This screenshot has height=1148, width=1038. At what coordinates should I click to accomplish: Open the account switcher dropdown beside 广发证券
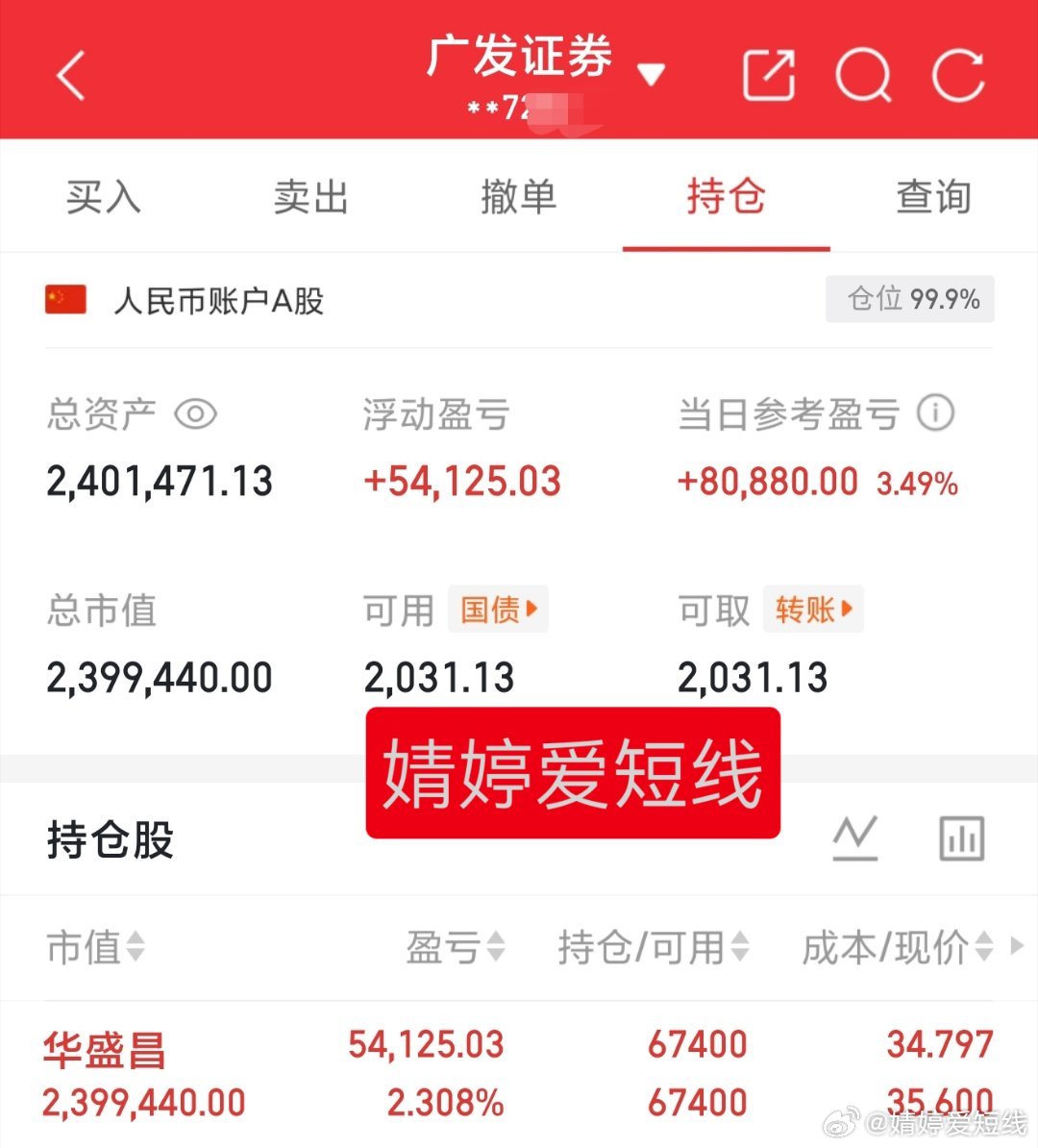(x=652, y=72)
